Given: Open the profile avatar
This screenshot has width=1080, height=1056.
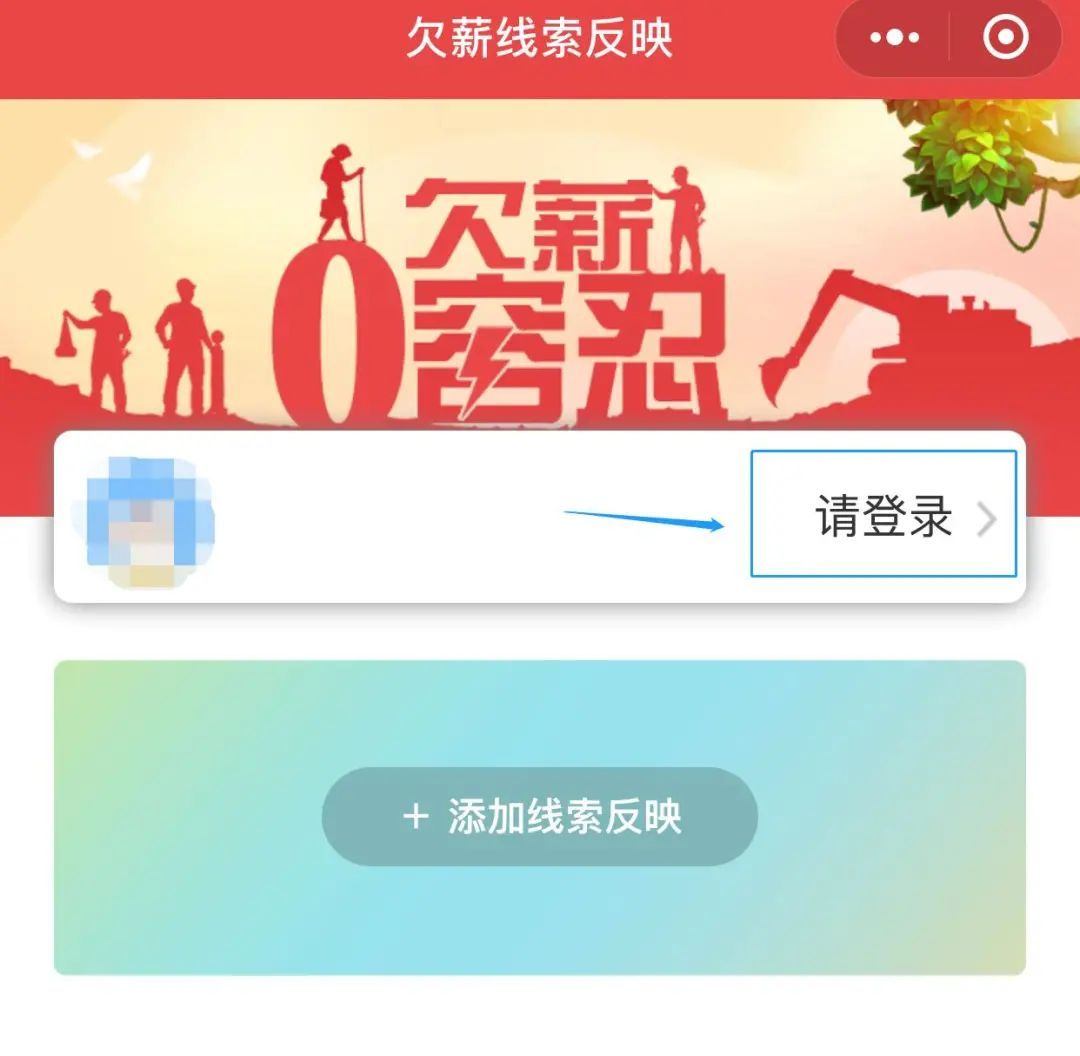Looking at the screenshot, I should [x=146, y=520].
